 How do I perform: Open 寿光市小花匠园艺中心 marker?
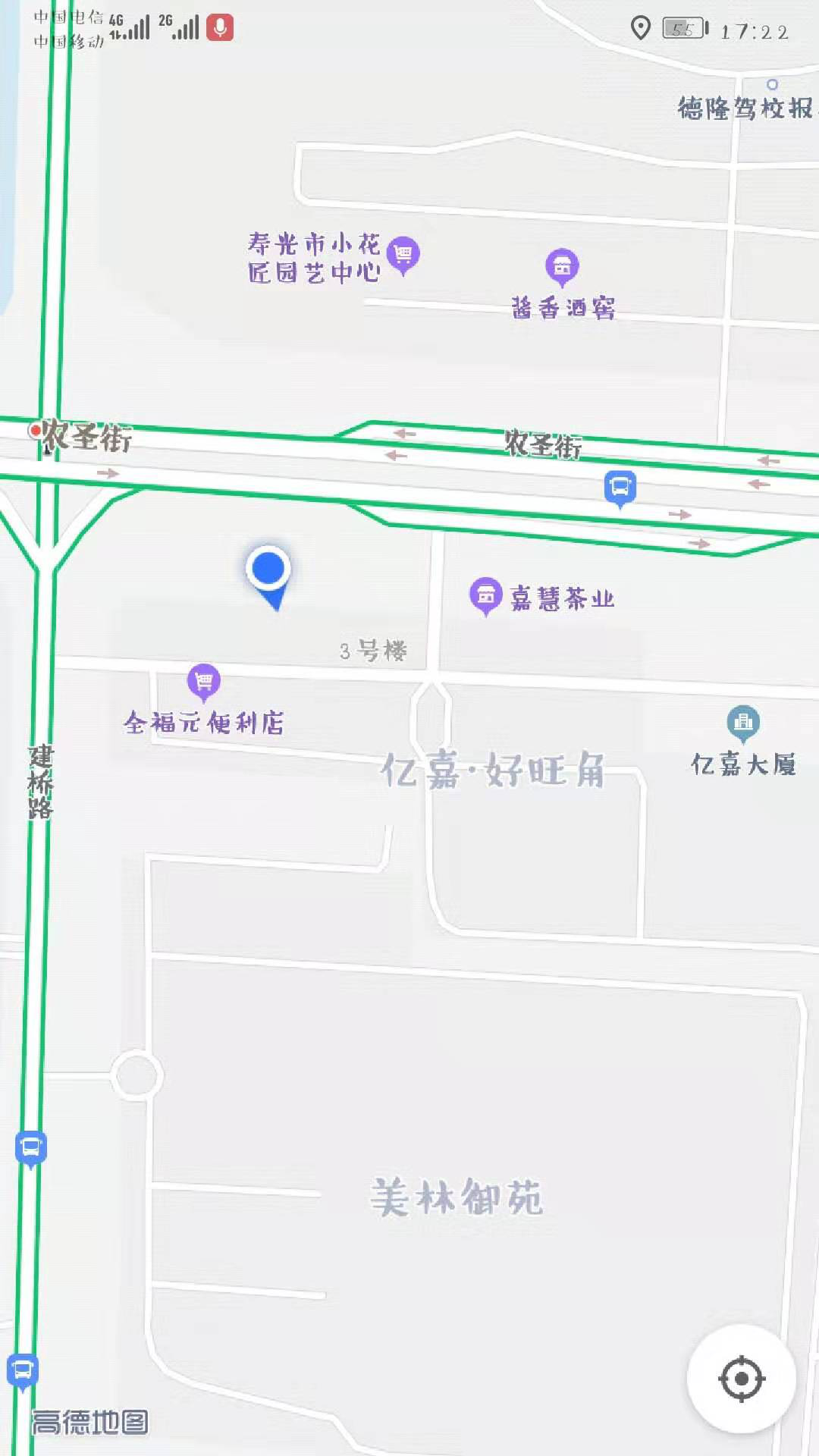click(403, 254)
